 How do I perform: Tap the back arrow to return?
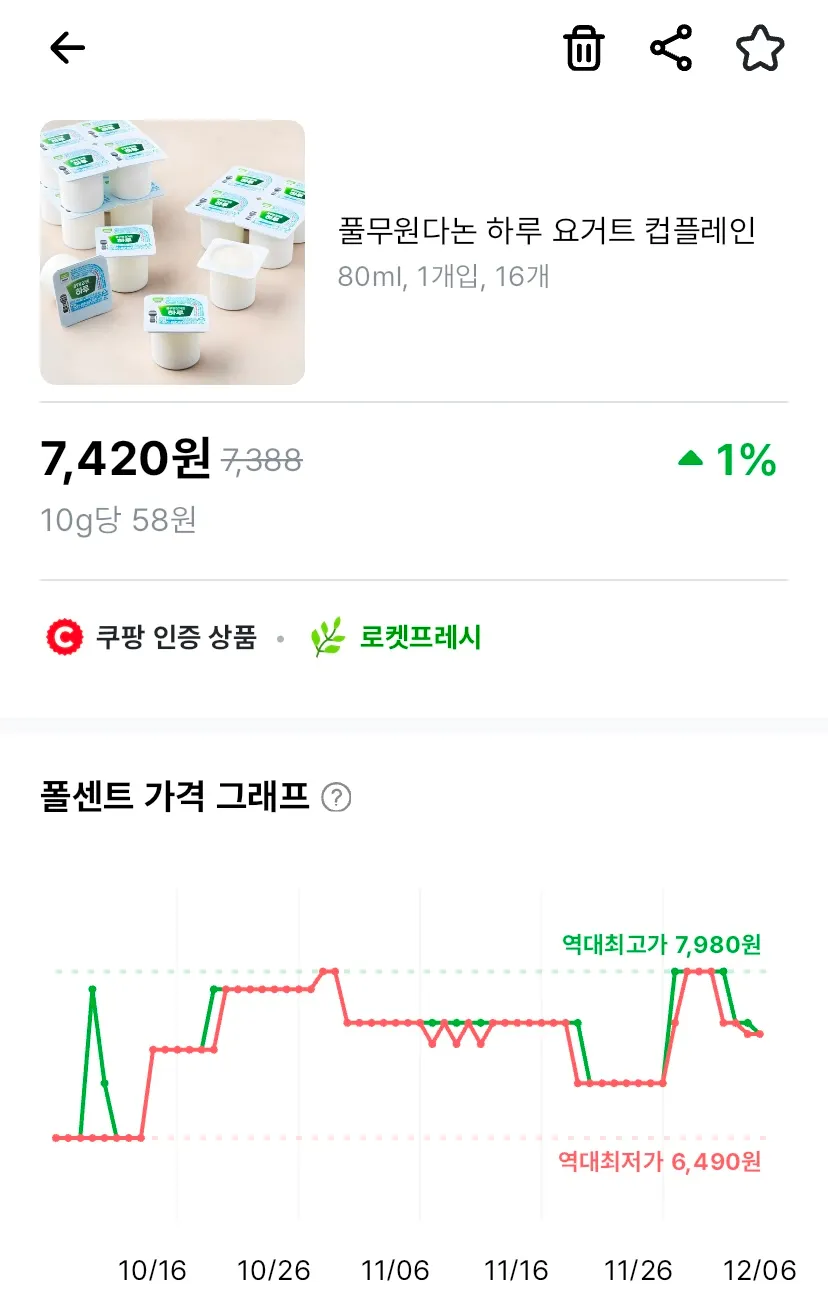pyautogui.click(x=66, y=47)
